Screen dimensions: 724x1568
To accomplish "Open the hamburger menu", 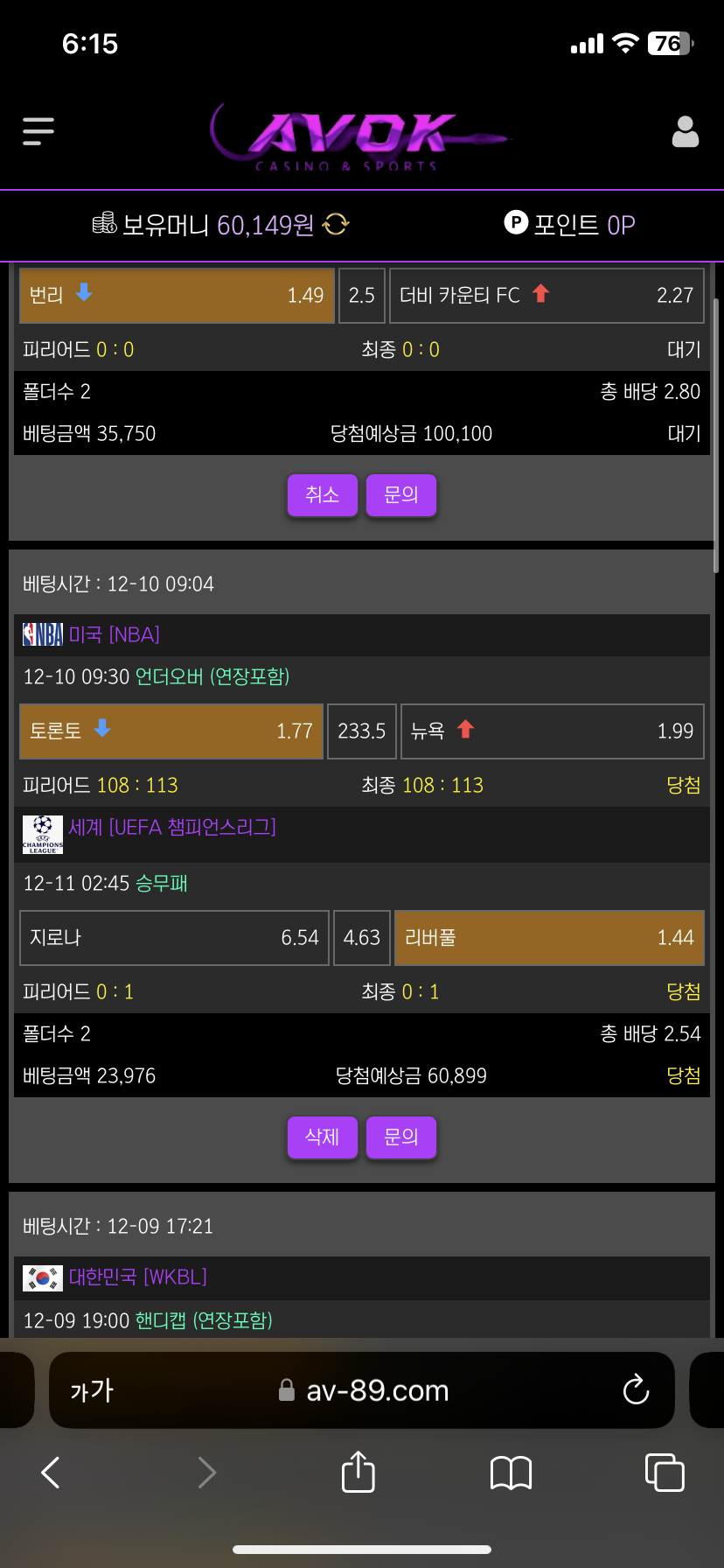I will (x=38, y=131).
